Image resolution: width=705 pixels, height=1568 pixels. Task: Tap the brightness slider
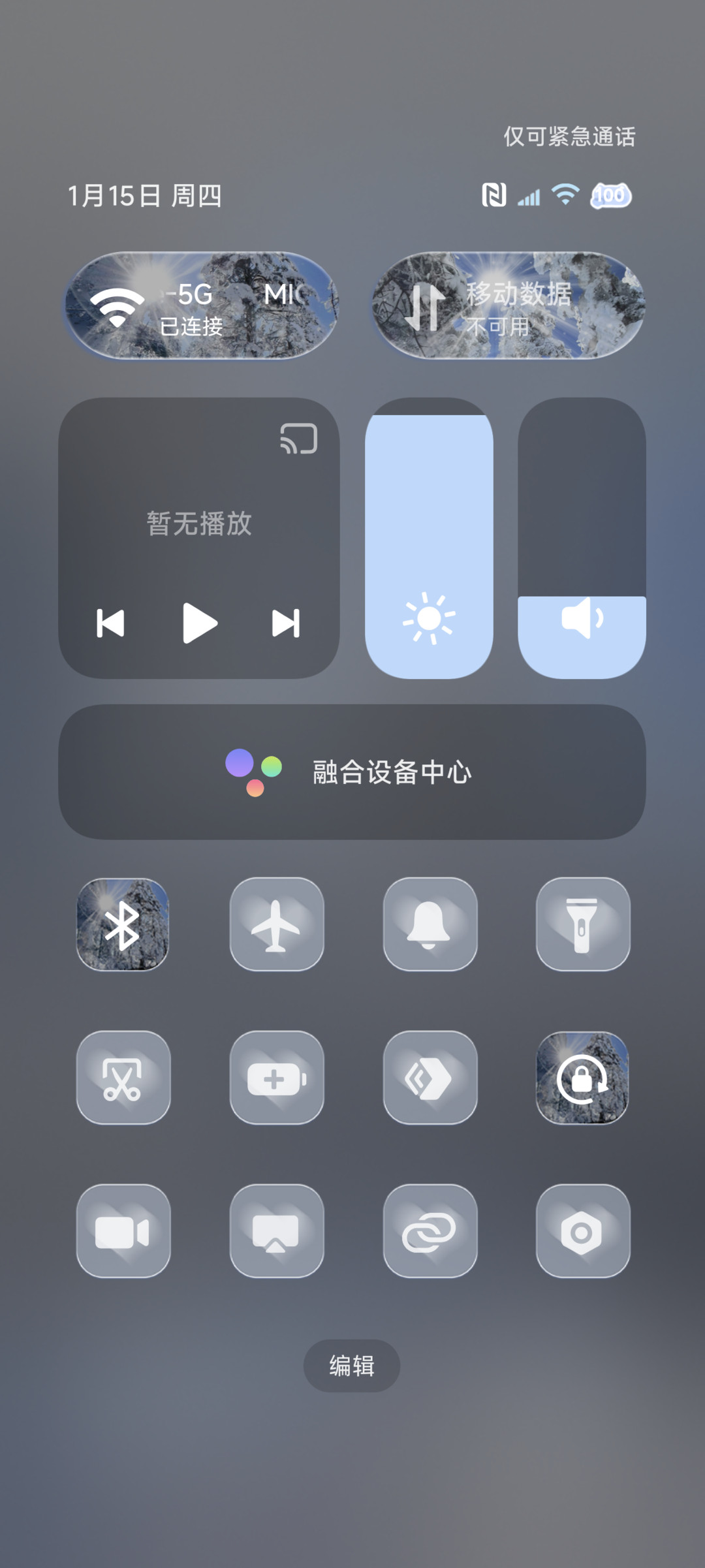click(429, 538)
